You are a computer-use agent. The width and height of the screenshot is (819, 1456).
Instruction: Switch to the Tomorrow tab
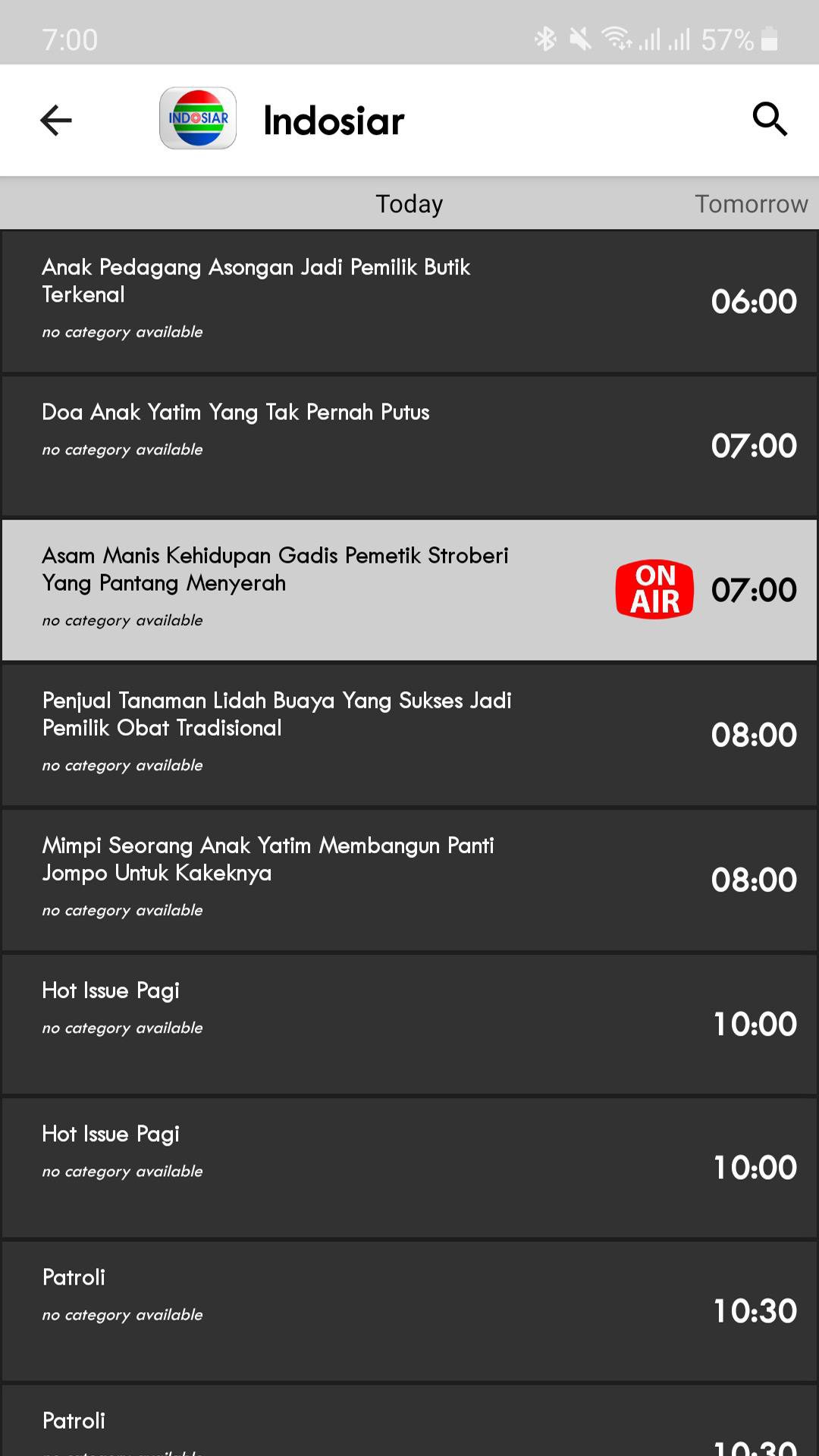751,204
